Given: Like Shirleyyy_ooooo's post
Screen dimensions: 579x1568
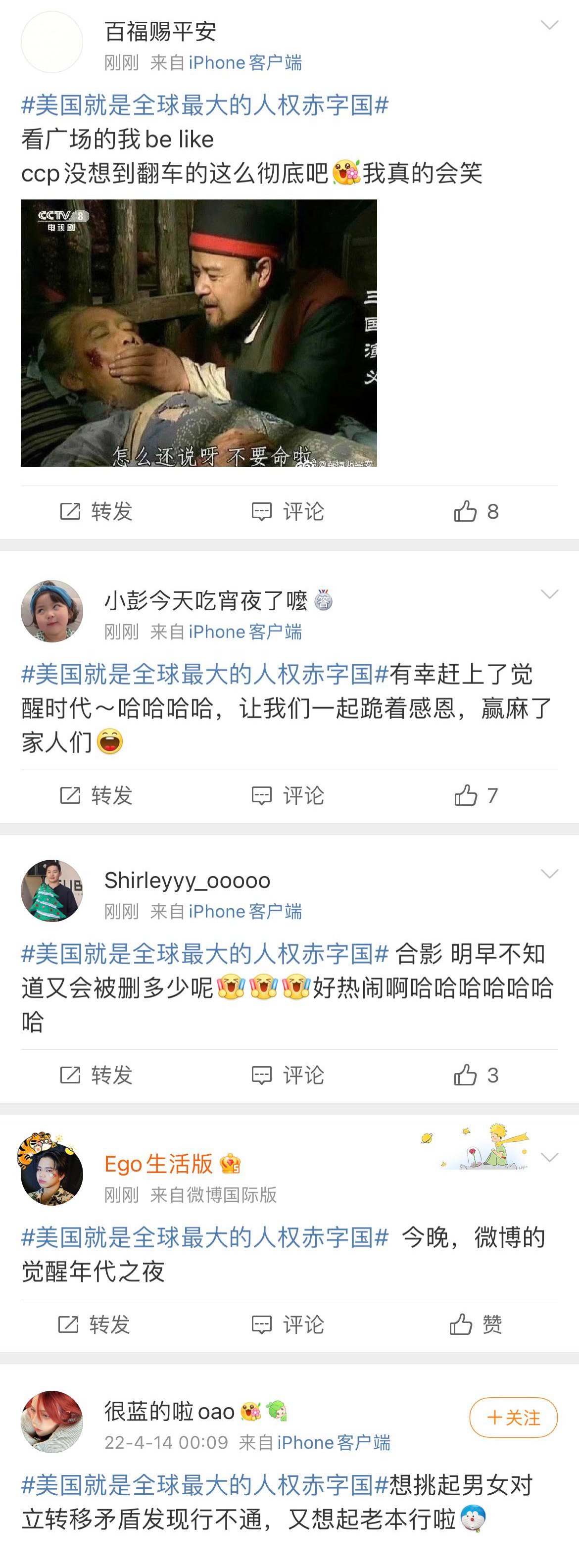Looking at the screenshot, I should pos(476,1075).
